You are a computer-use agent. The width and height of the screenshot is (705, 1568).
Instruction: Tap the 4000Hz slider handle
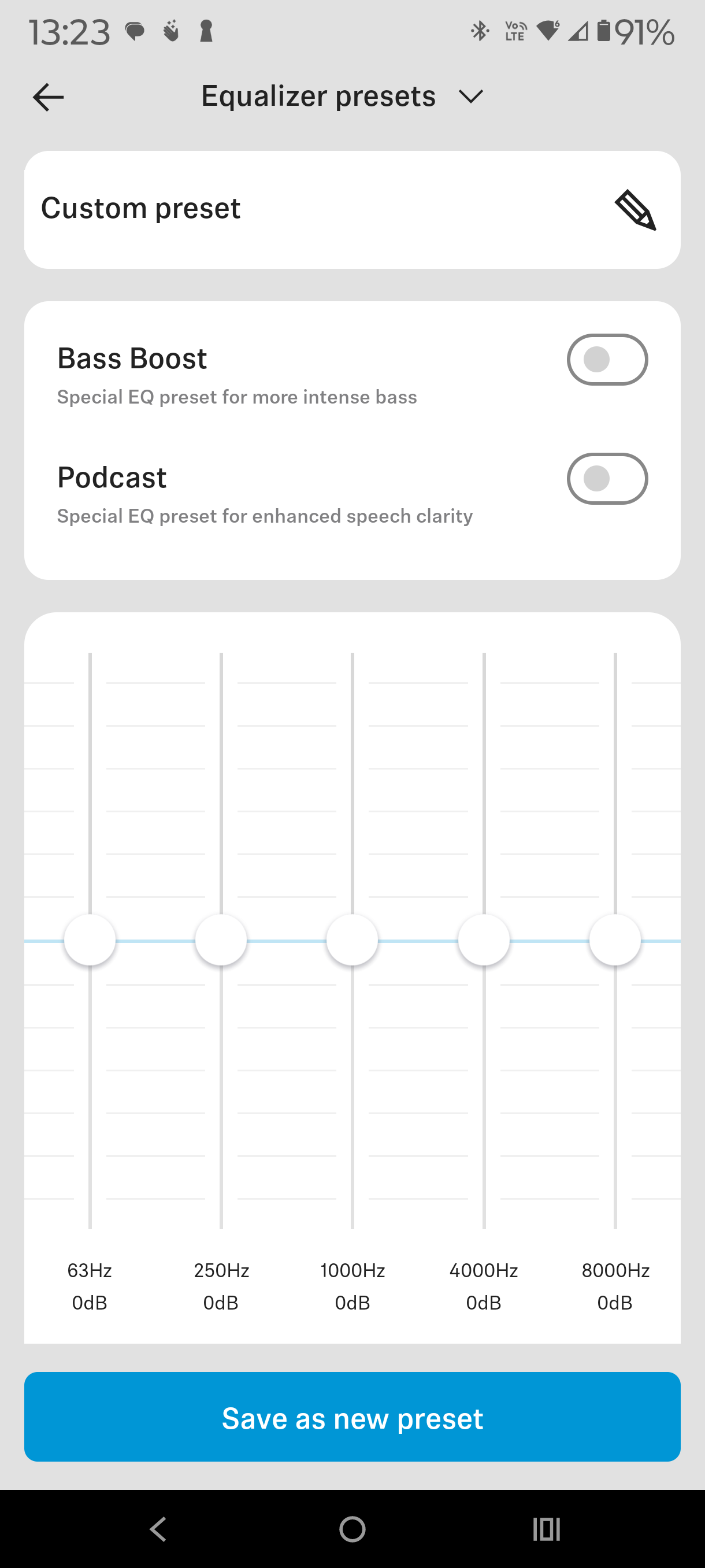click(484, 940)
